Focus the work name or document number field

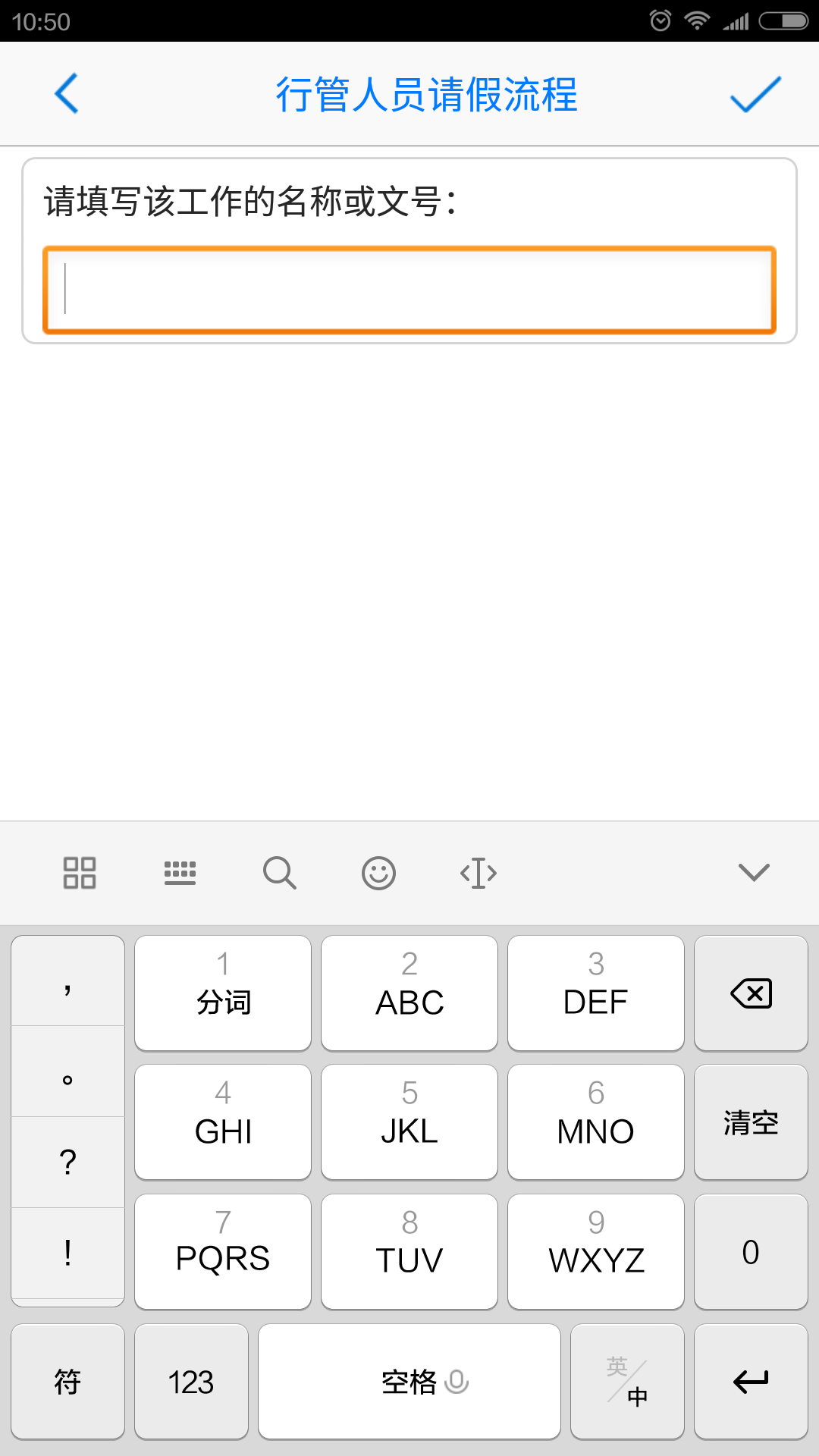(x=409, y=290)
